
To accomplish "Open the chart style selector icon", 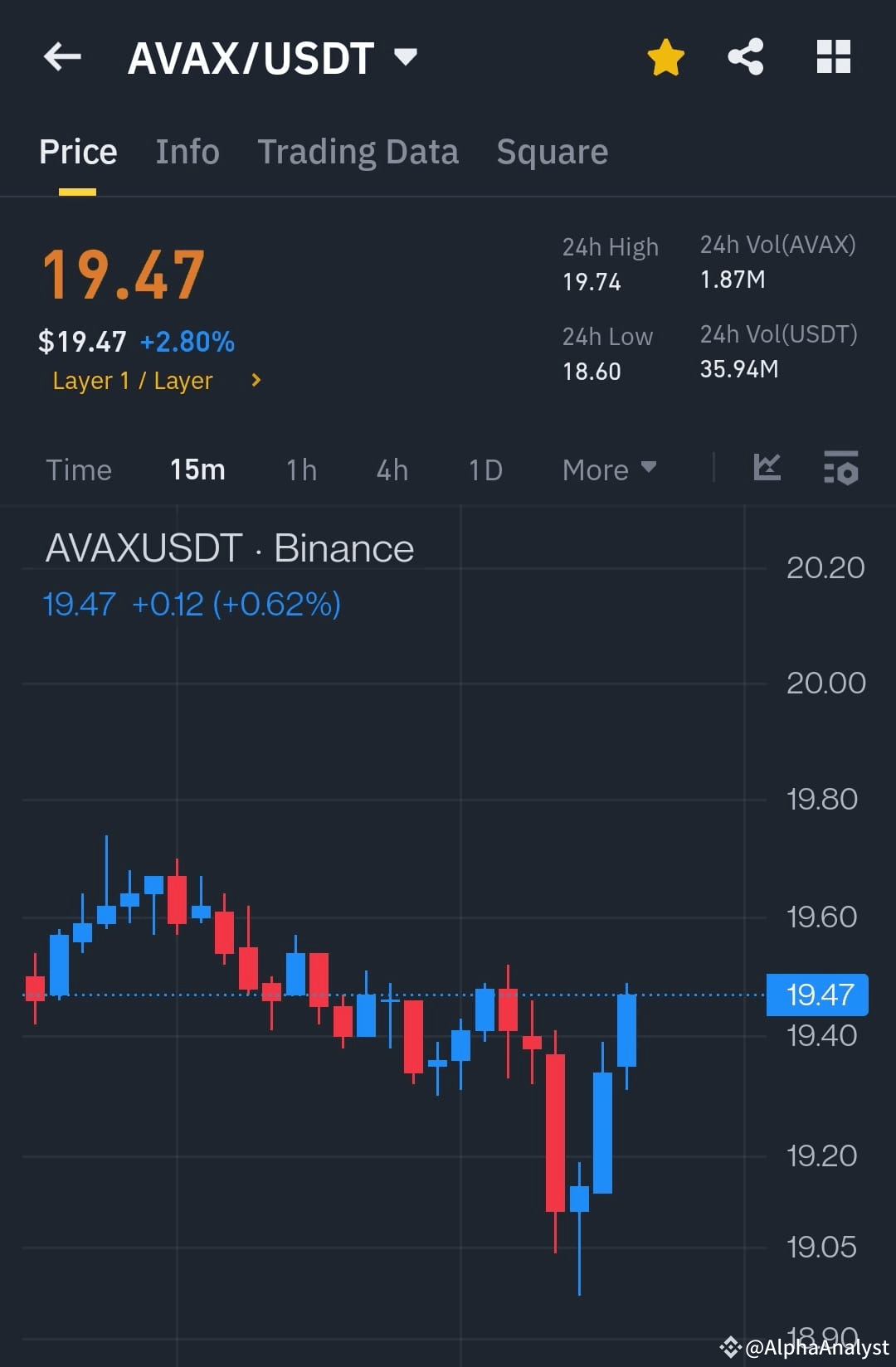I will [x=767, y=468].
